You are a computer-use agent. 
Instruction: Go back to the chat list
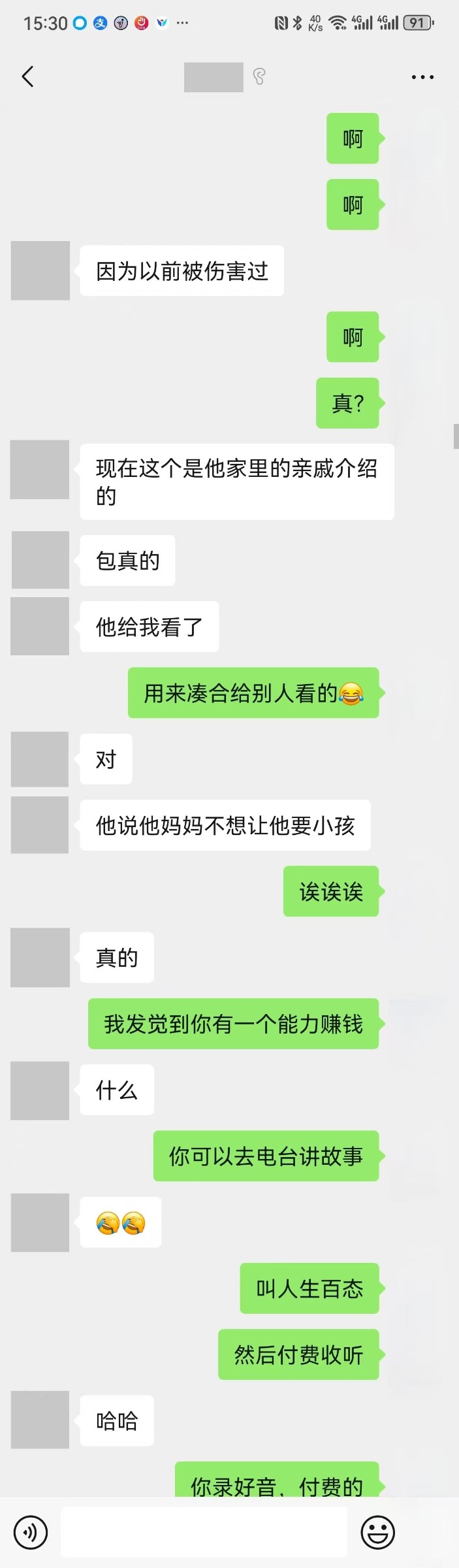tap(27, 77)
